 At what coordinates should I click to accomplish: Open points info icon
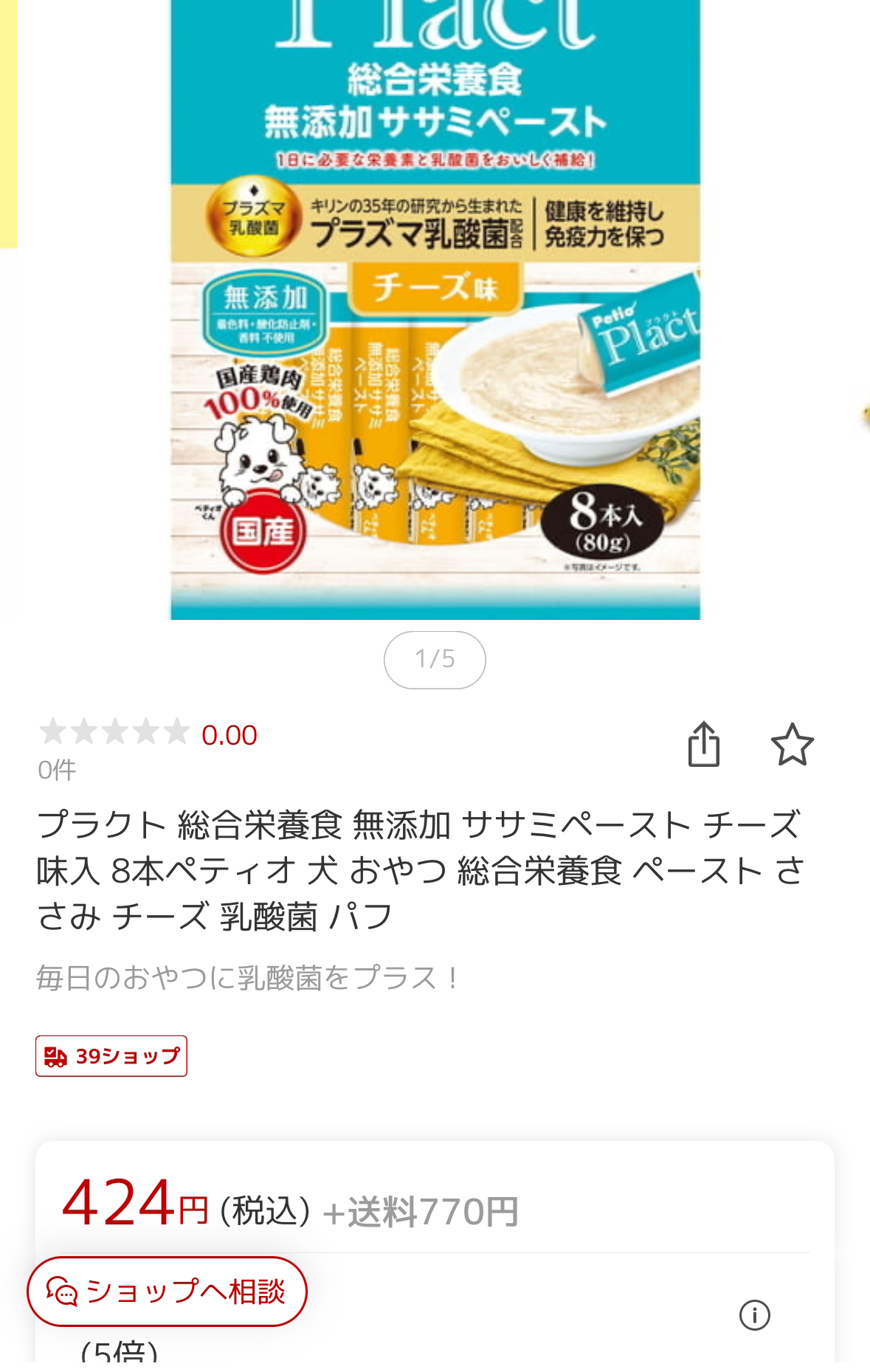pyautogui.click(x=754, y=1315)
